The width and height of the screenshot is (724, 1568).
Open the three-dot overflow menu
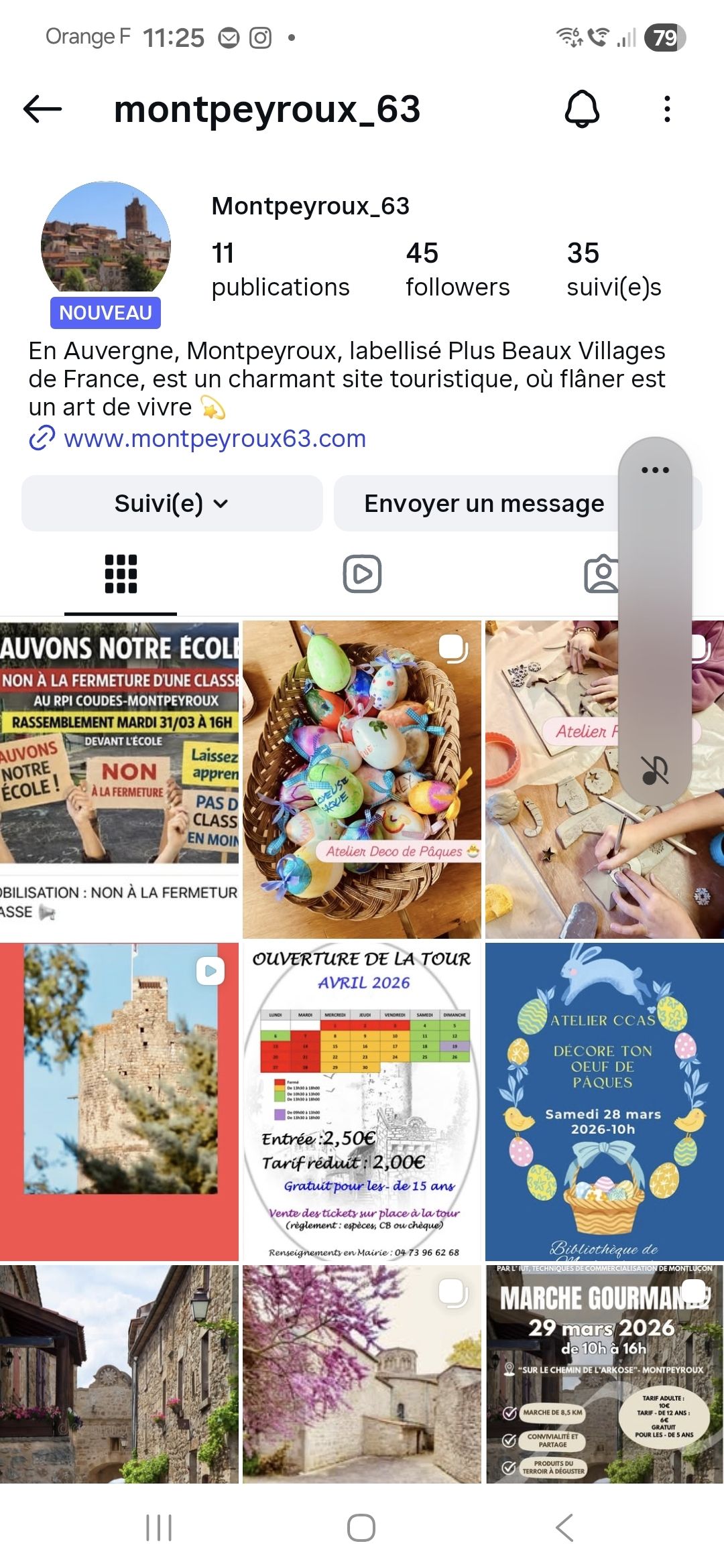point(666,109)
